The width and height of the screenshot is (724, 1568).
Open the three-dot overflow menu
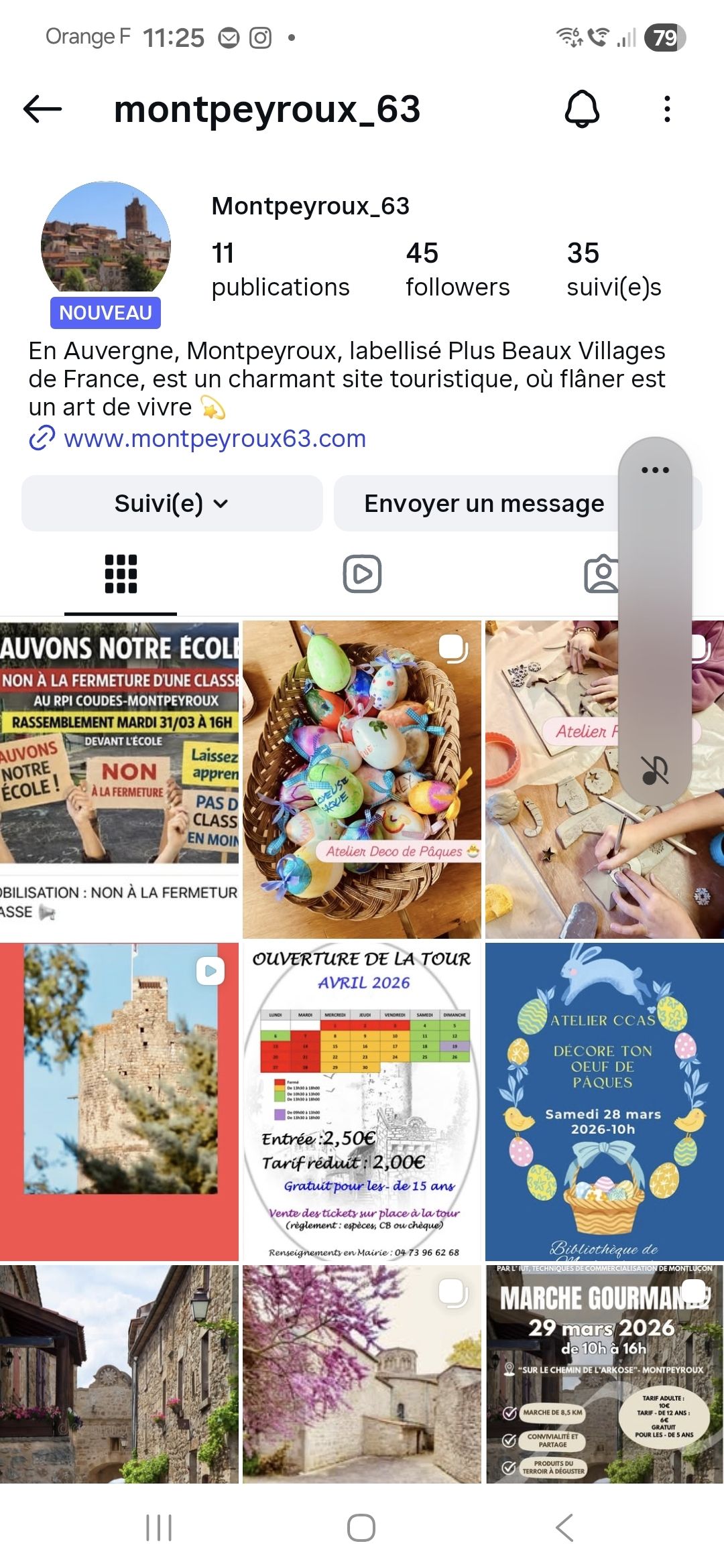point(666,109)
